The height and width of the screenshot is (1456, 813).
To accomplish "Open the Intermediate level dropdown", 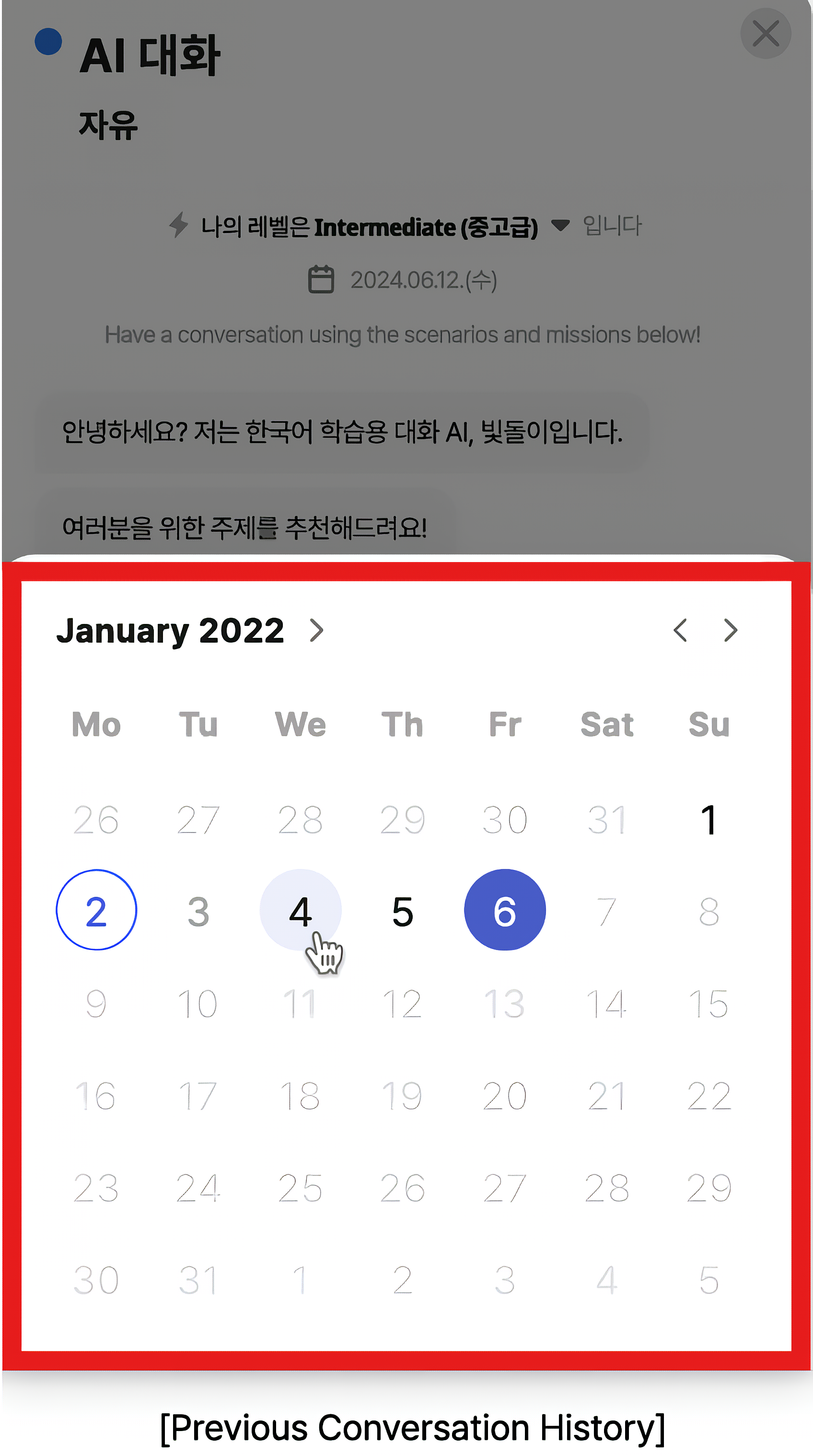I will [x=560, y=226].
